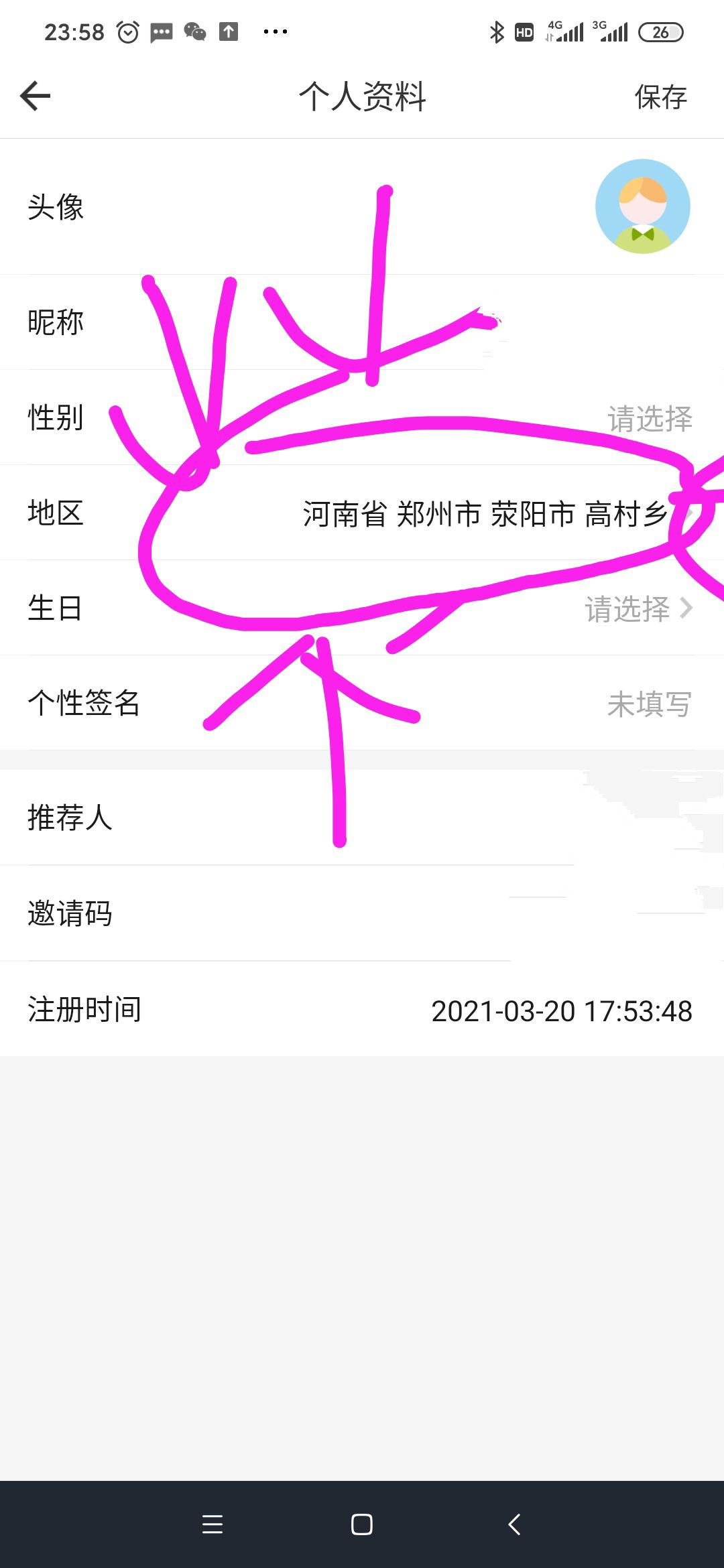
Task: Tap the system home button
Action: [x=361, y=1524]
